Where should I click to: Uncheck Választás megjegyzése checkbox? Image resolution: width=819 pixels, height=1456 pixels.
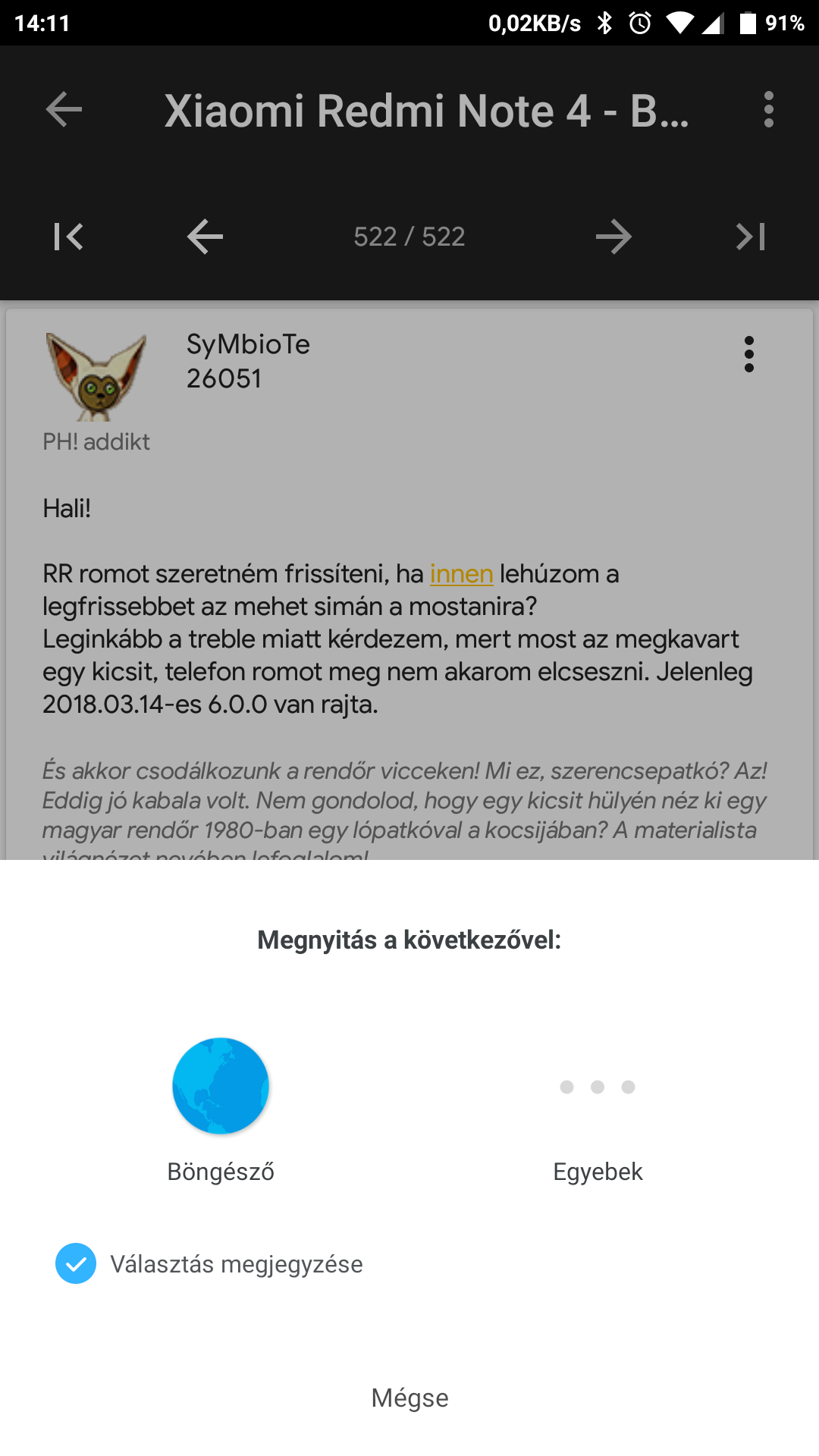(76, 1263)
